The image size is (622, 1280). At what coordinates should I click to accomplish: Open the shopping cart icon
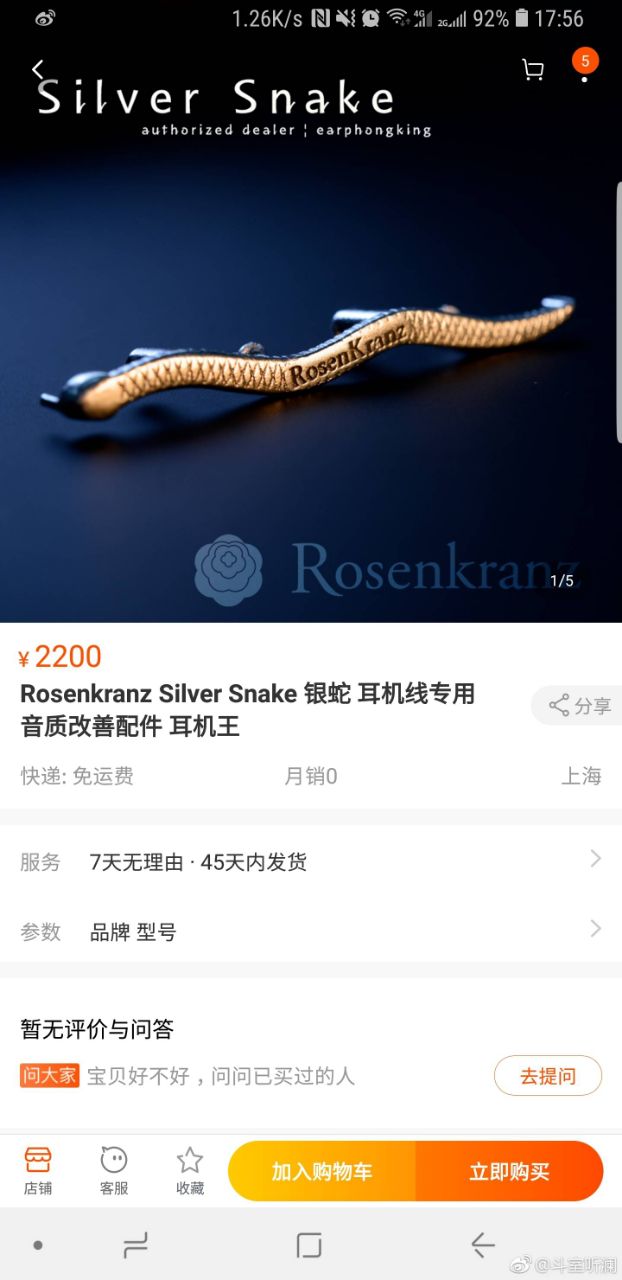(x=533, y=69)
